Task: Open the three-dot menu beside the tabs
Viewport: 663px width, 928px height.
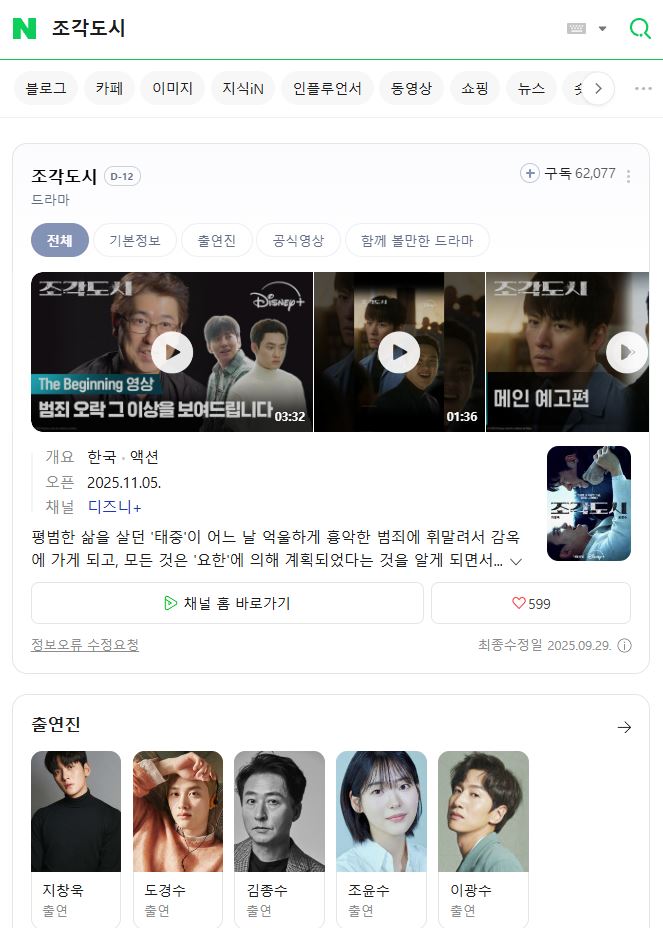Action: [x=643, y=88]
